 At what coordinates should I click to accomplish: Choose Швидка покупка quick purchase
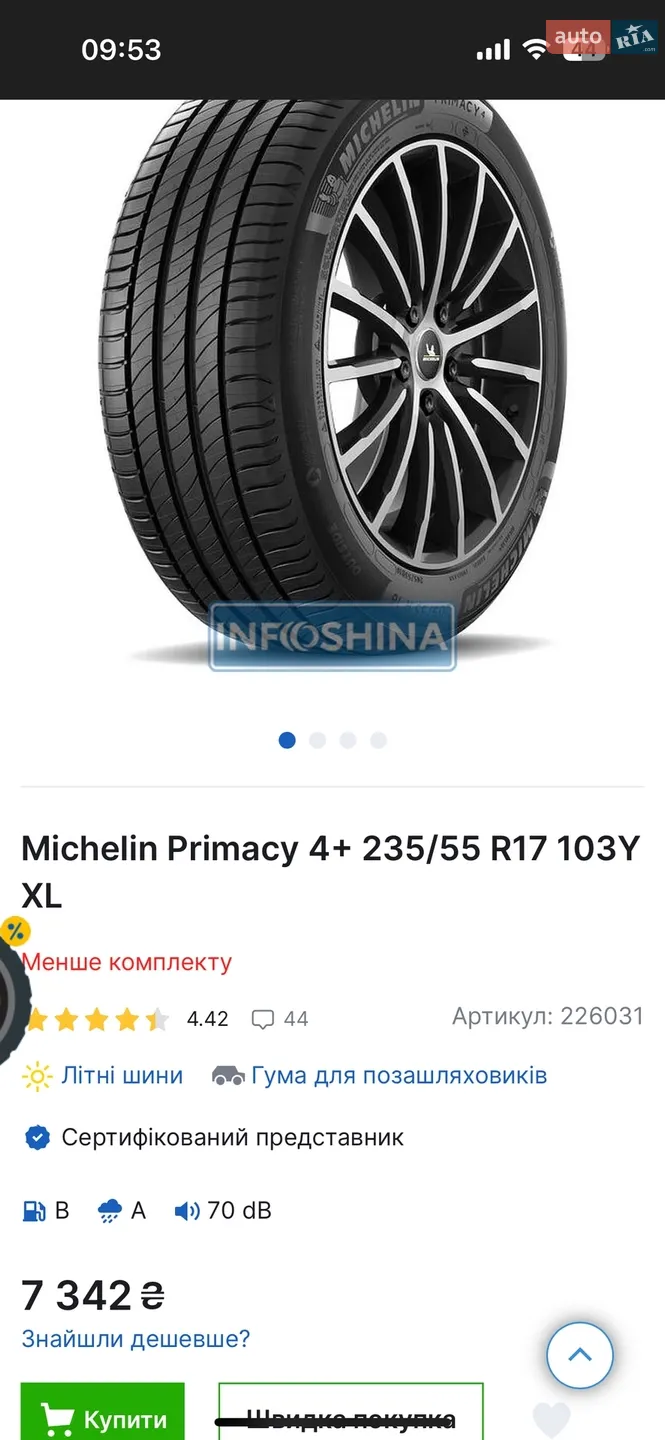[351, 1411]
